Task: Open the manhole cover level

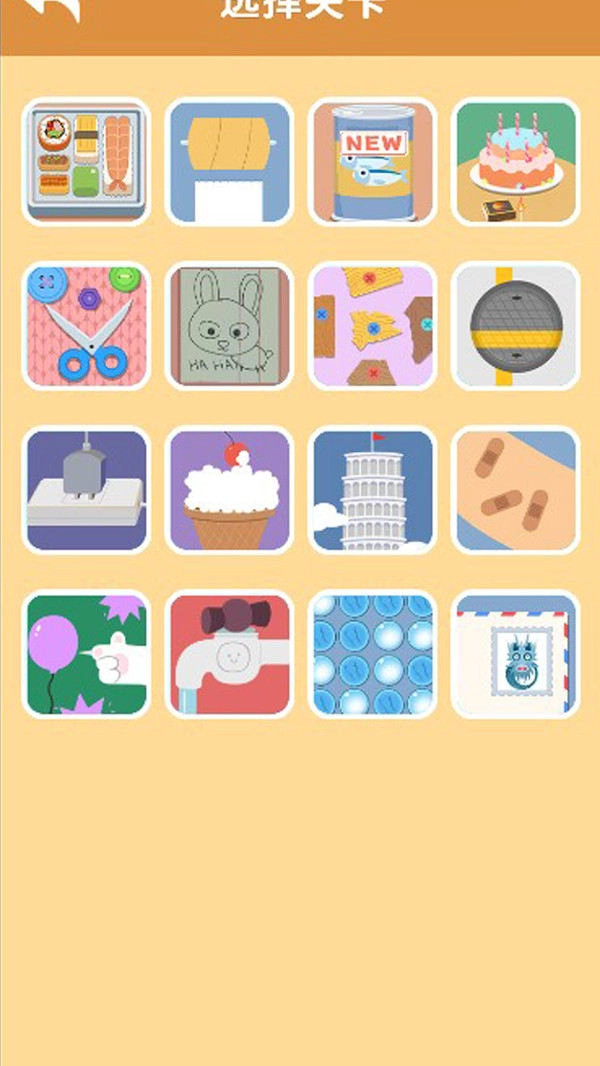Action: [x=516, y=326]
